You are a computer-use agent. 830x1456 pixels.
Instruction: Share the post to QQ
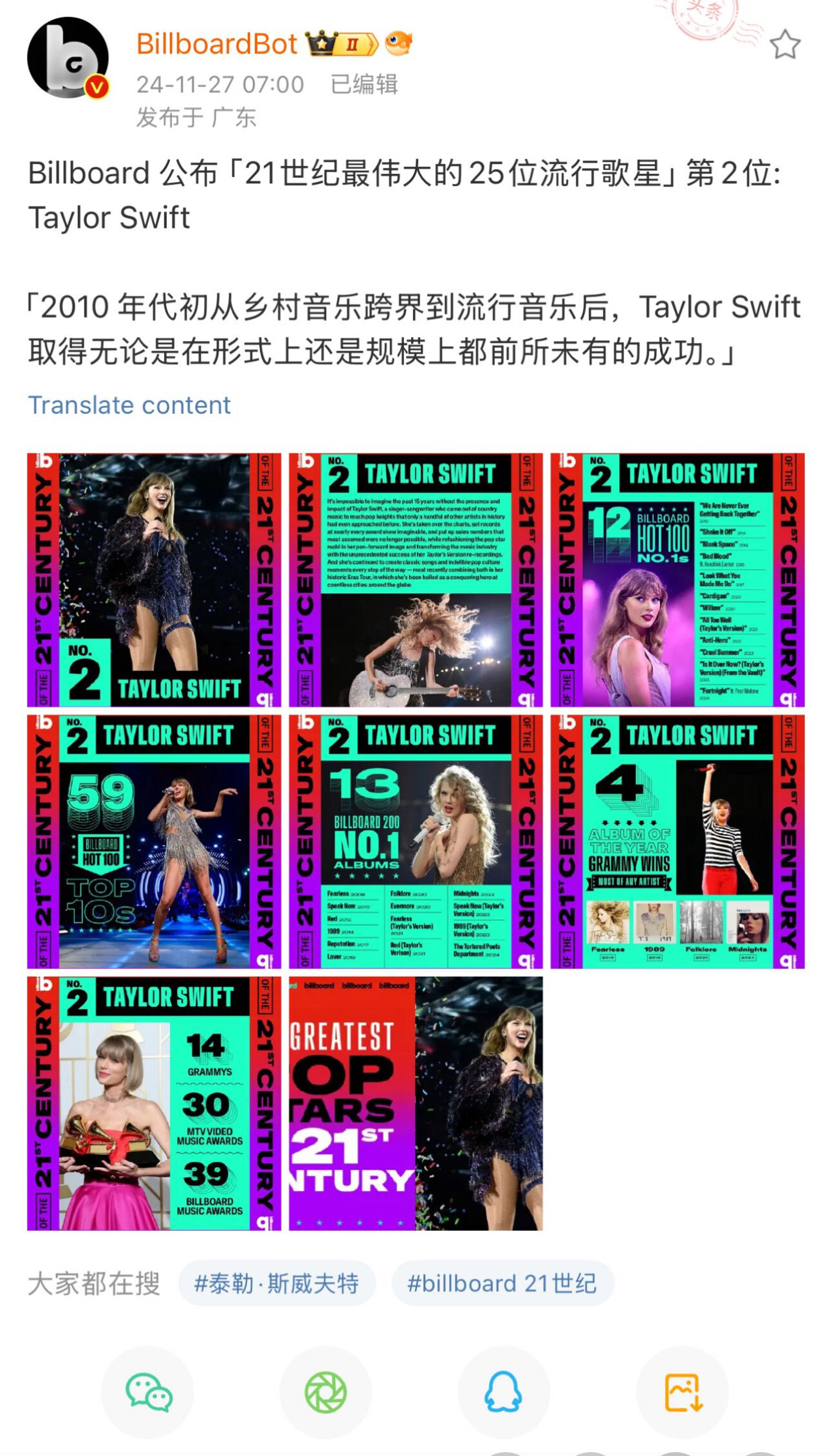pos(503,1392)
